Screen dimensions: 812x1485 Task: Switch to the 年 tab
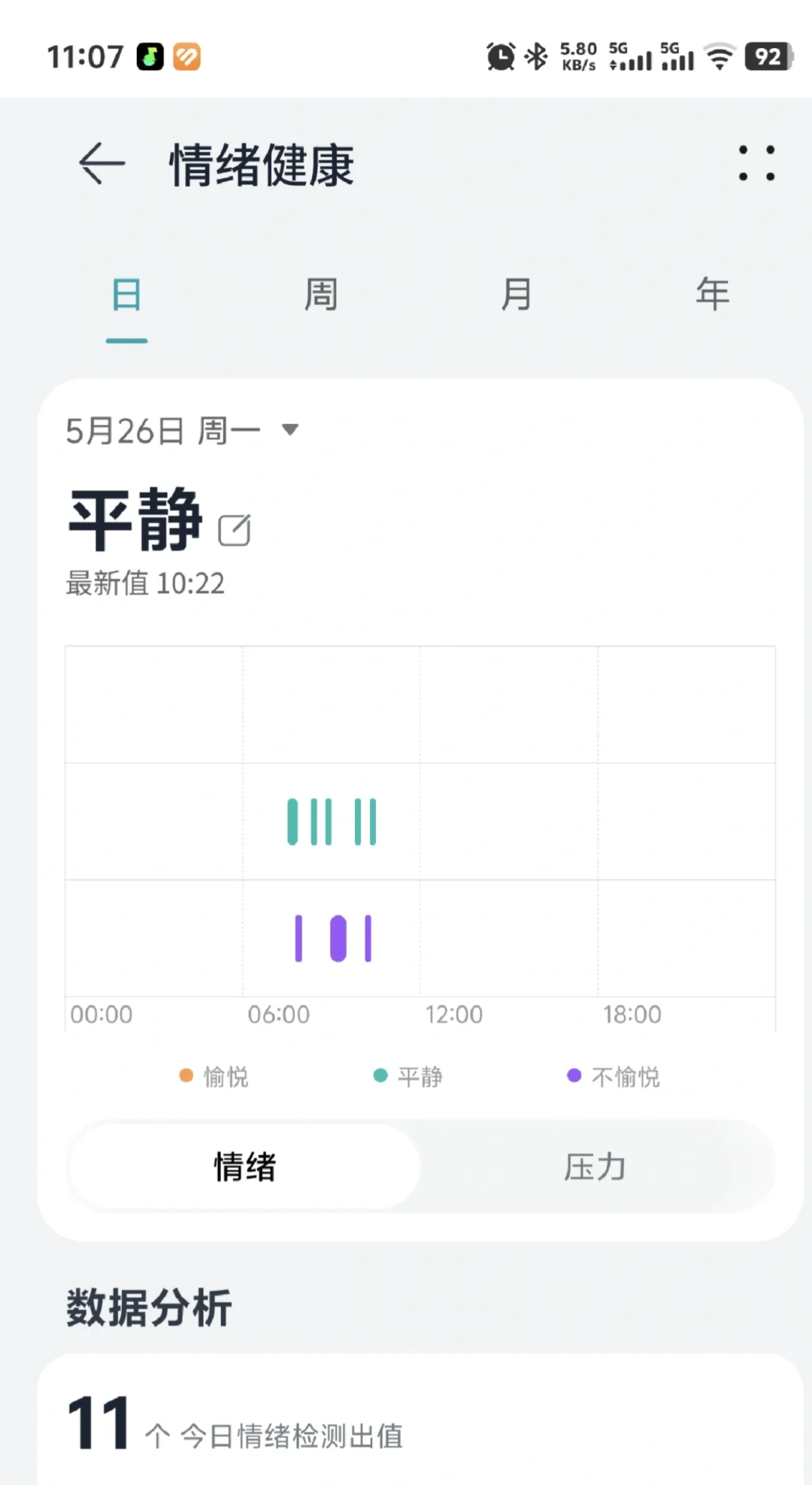[x=712, y=295]
